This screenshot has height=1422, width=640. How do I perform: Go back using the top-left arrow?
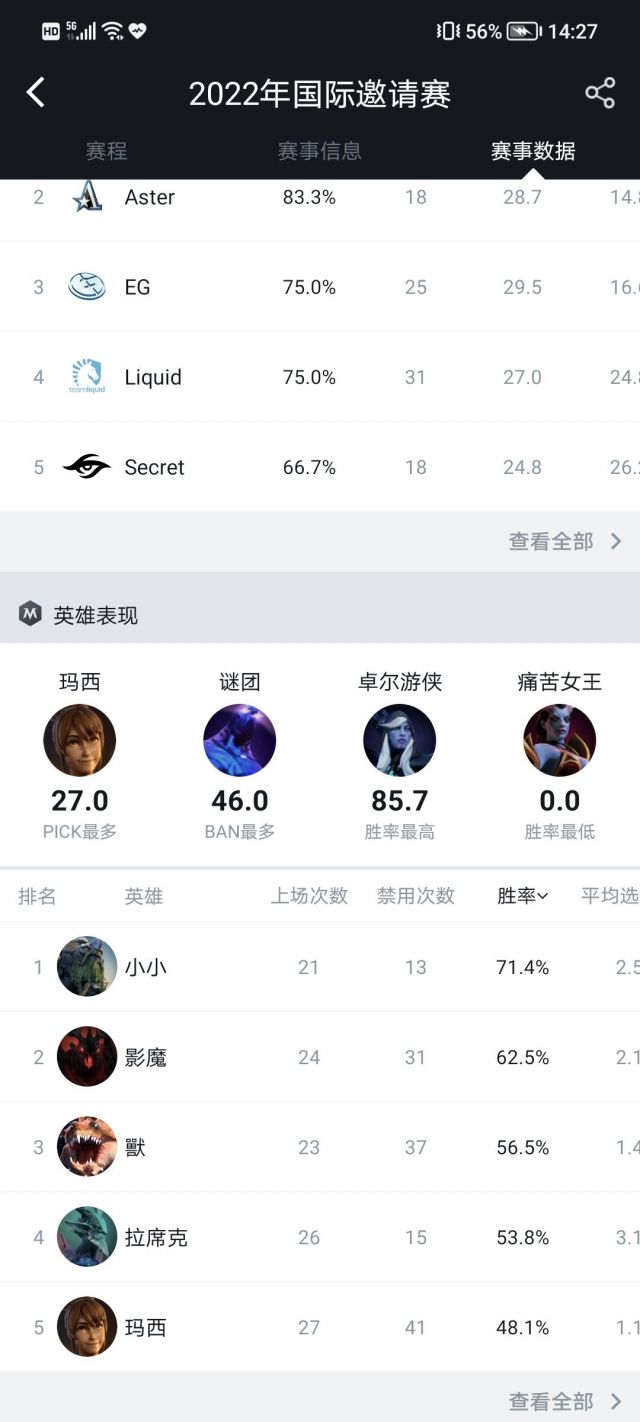point(36,93)
